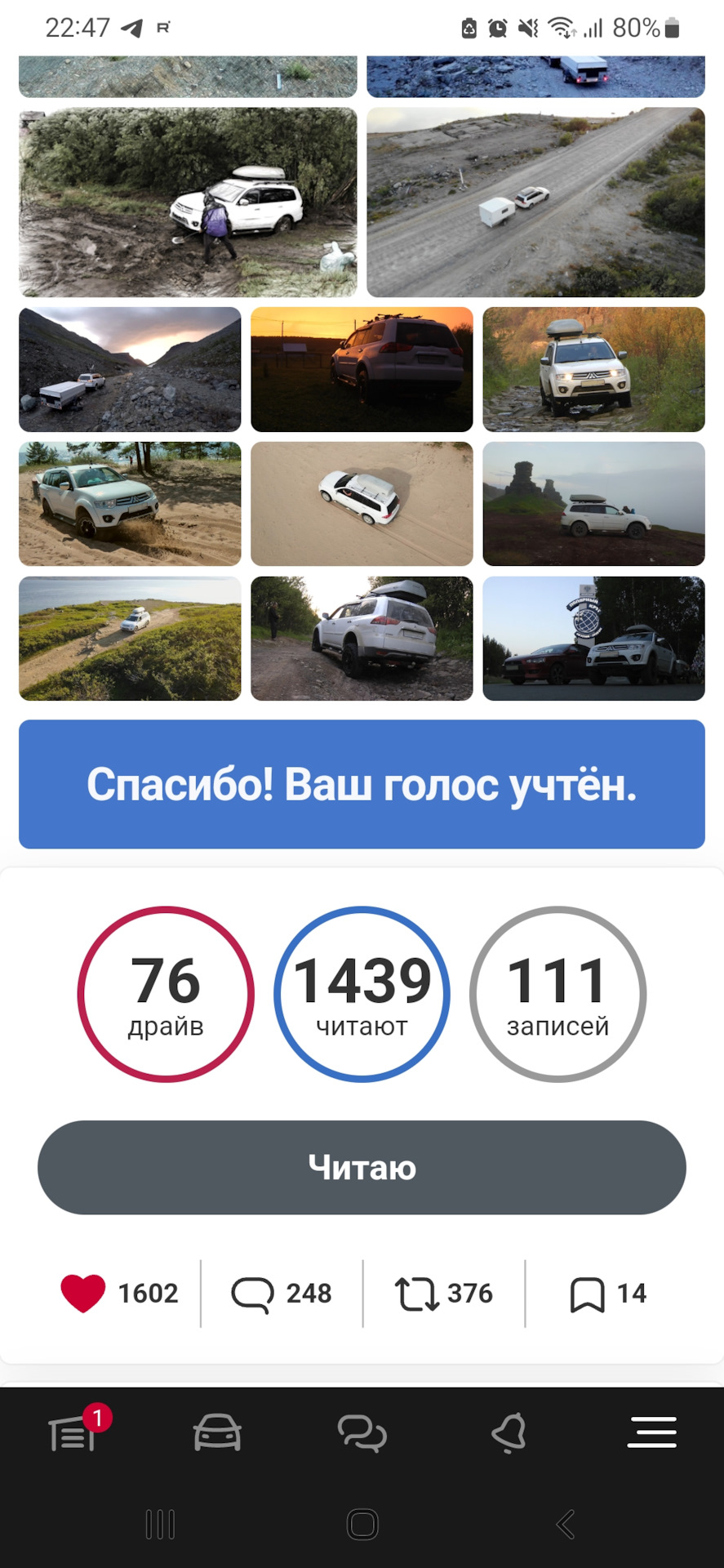Bookmark this post
This screenshot has width=724, height=1568.
[x=587, y=1294]
